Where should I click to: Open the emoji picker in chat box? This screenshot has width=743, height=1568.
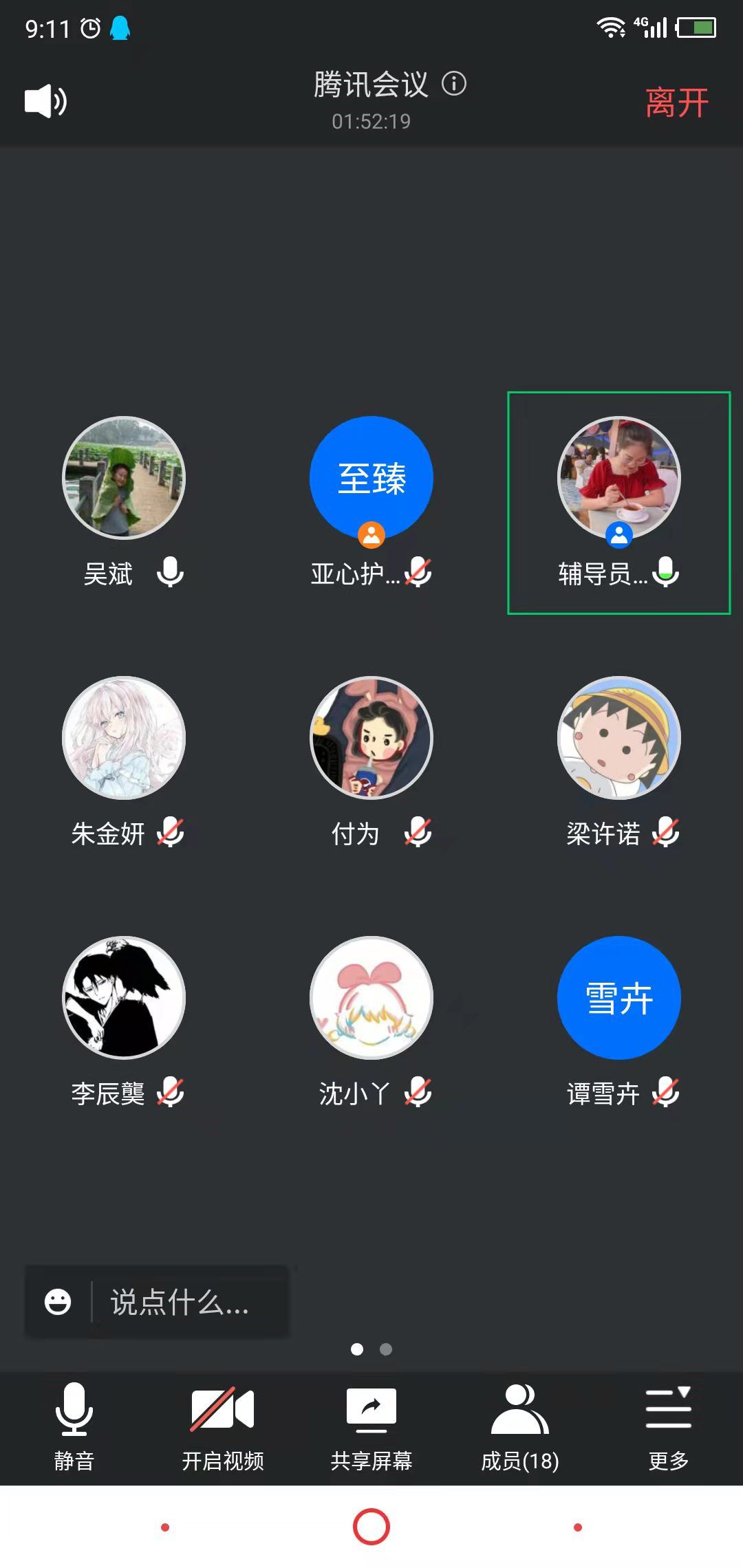pyautogui.click(x=58, y=1302)
